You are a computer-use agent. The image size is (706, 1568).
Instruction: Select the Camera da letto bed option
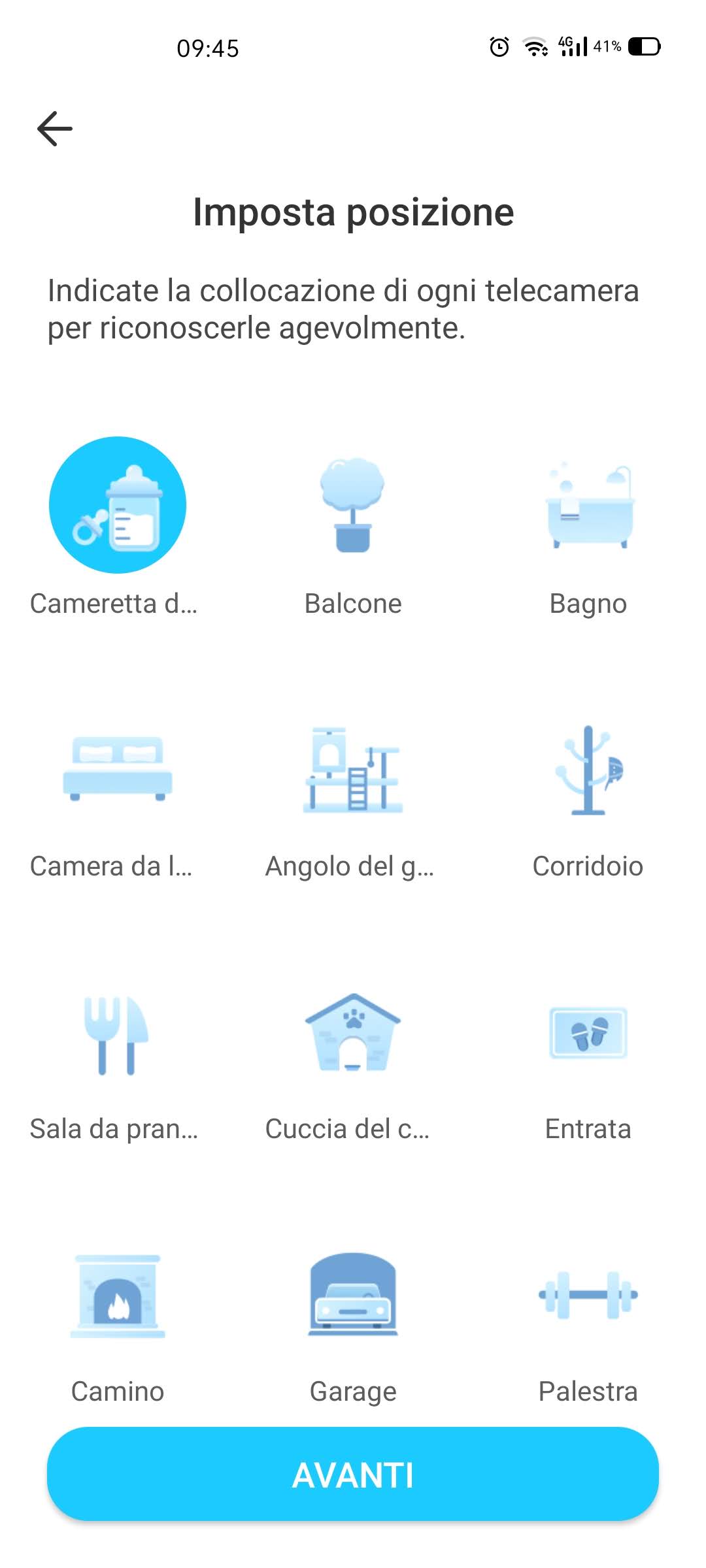pos(118,769)
